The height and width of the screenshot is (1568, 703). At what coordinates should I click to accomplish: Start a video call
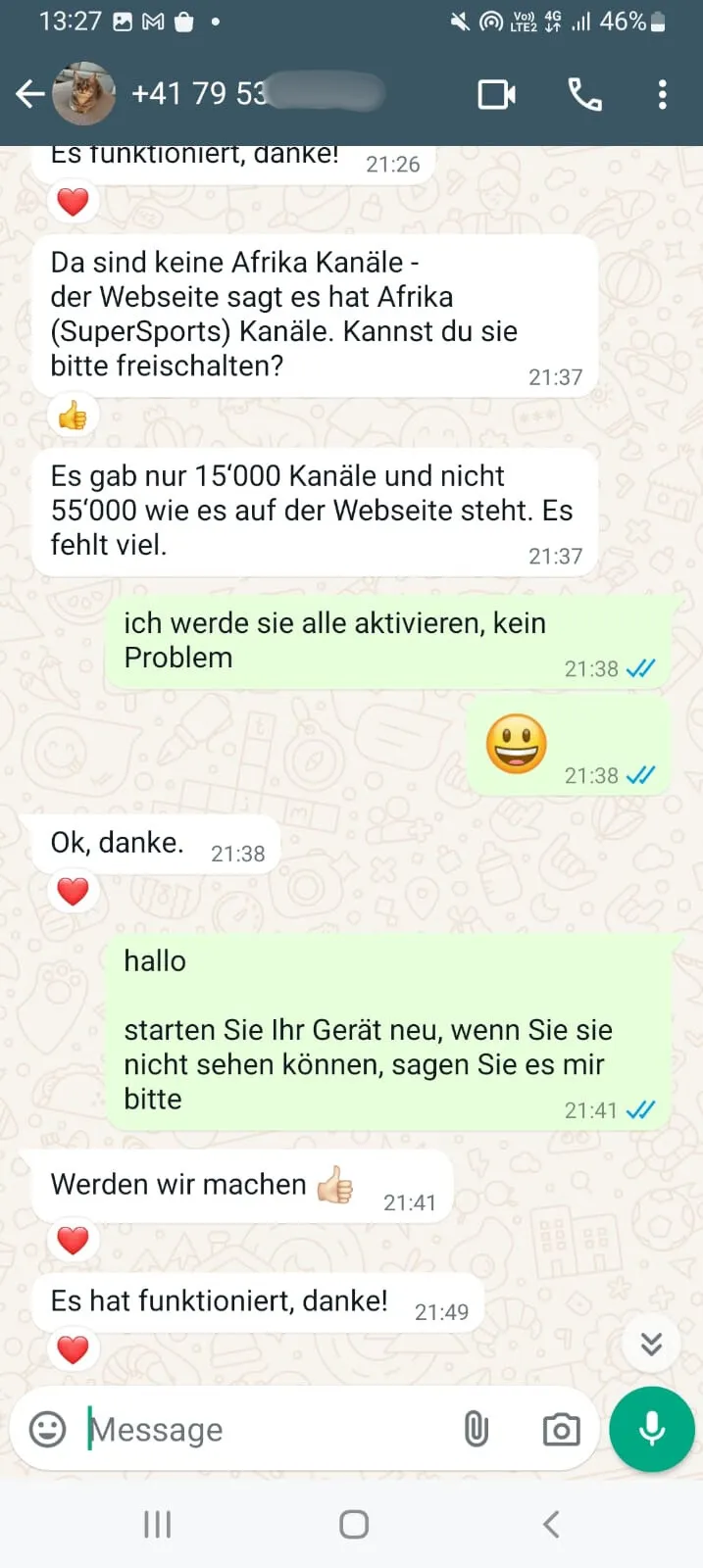(x=497, y=94)
